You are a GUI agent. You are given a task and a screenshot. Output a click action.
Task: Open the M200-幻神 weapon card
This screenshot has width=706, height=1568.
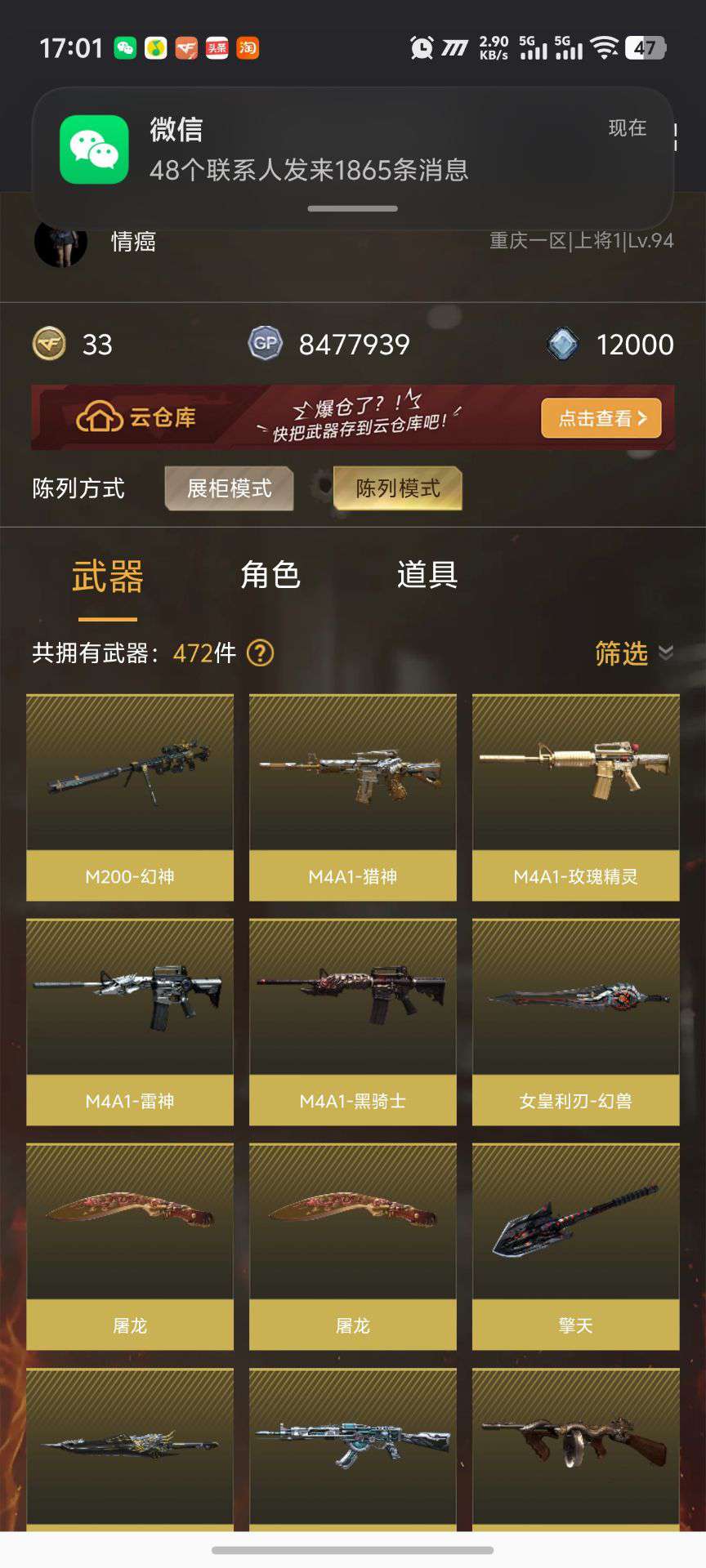point(130,797)
